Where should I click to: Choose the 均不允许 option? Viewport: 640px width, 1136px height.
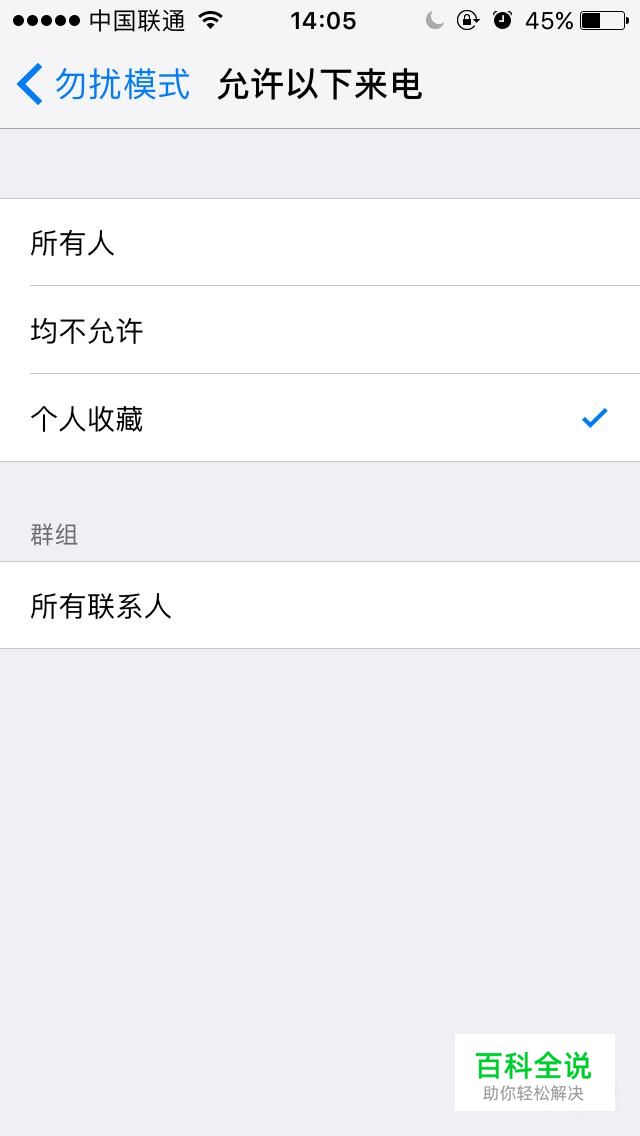click(x=320, y=330)
